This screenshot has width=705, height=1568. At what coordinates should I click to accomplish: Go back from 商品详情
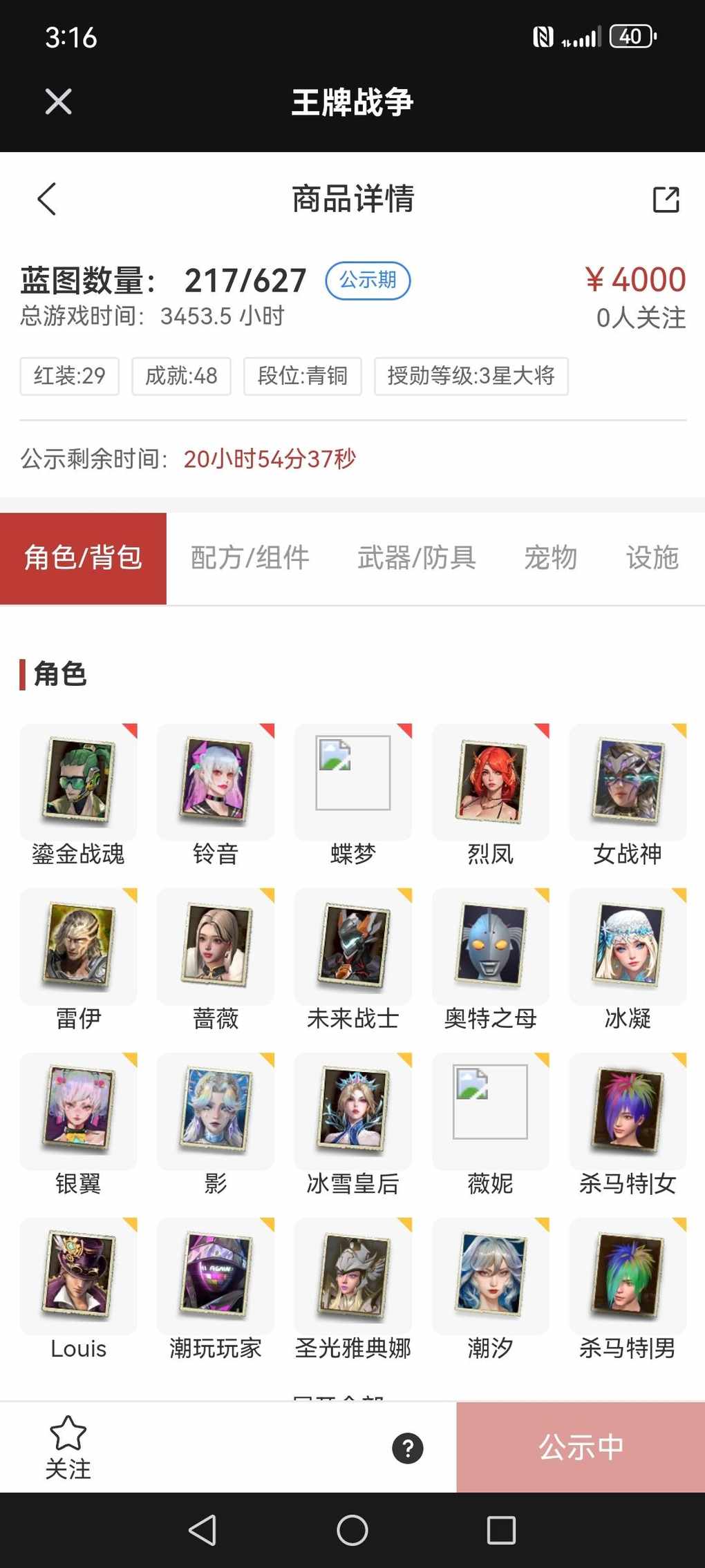[47, 199]
